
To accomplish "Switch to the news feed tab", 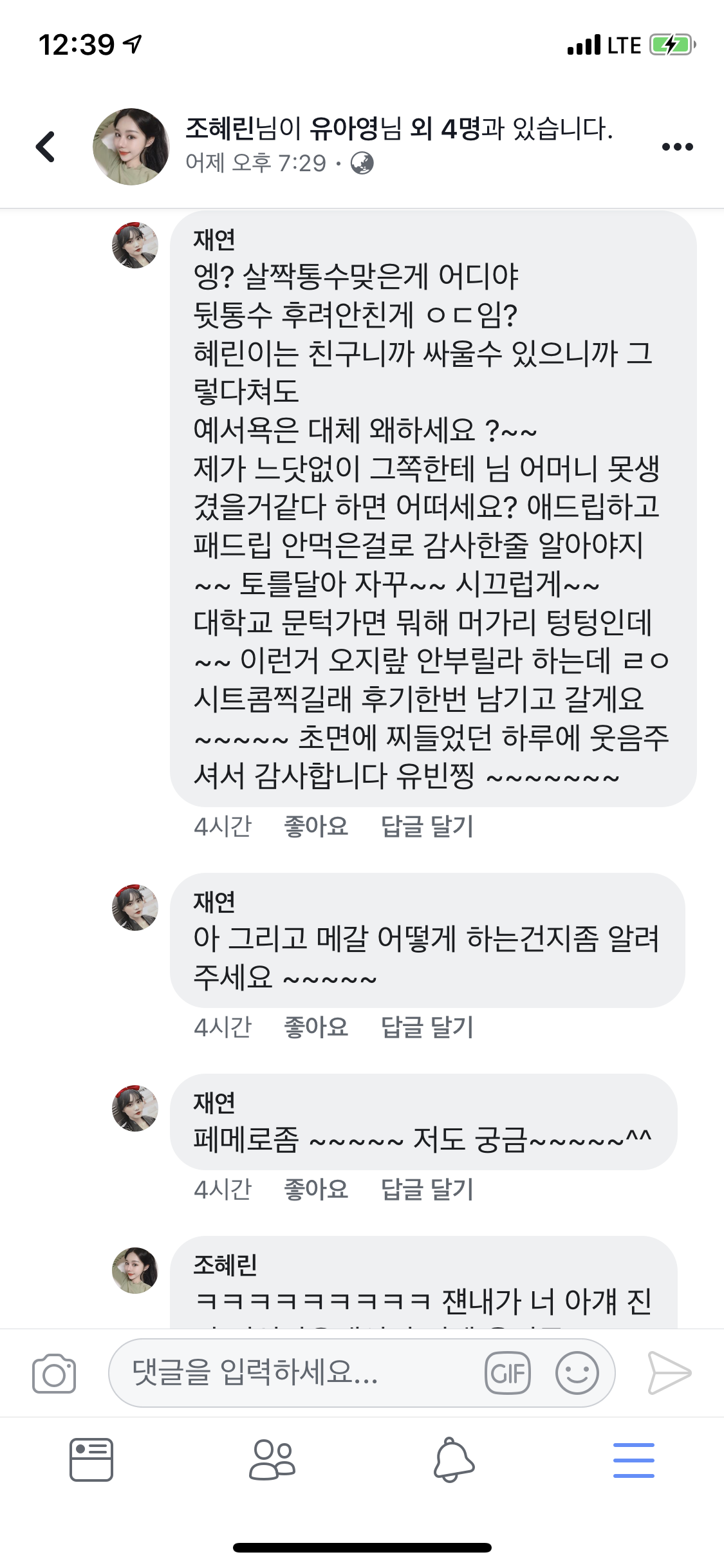I will (91, 1460).
